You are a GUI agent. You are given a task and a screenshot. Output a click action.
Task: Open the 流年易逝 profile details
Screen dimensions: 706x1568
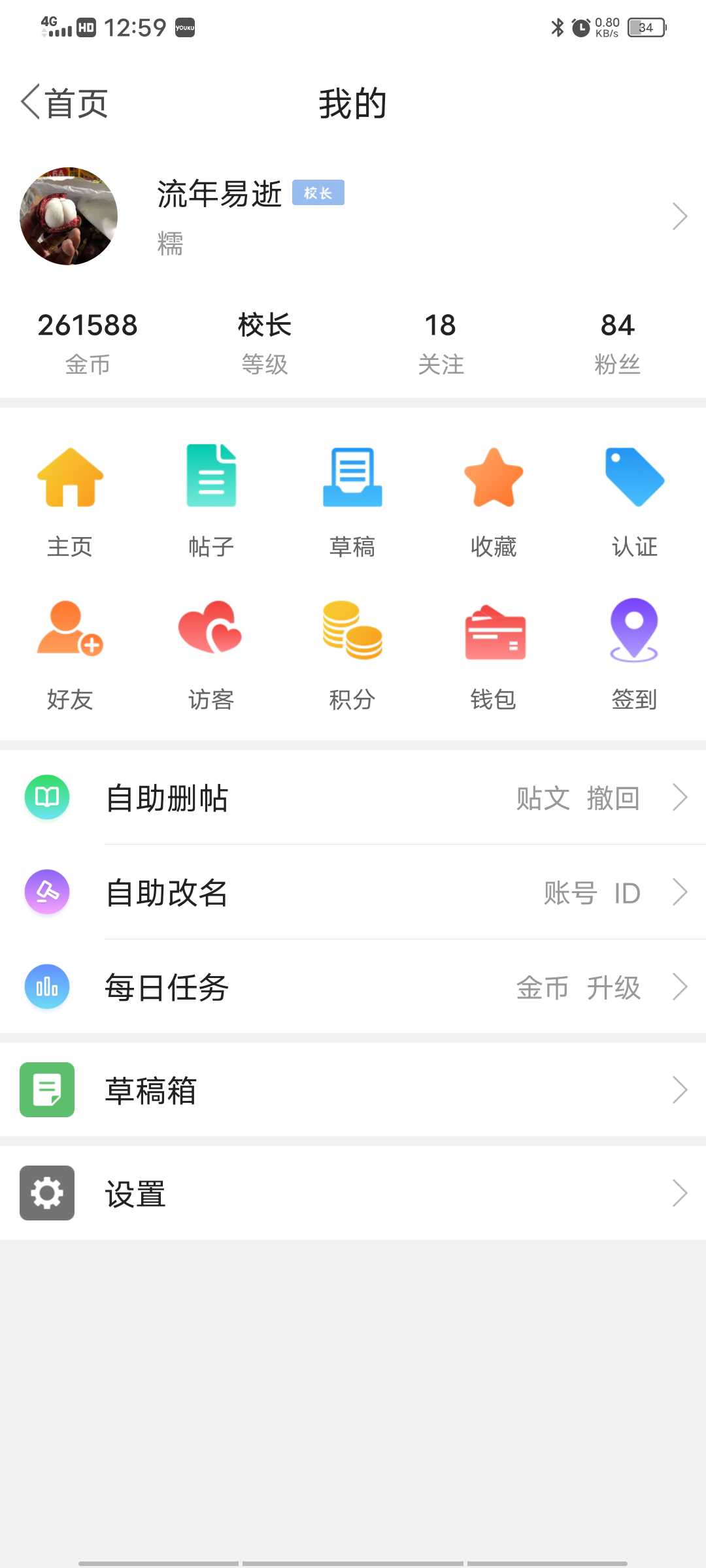pos(353,216)
